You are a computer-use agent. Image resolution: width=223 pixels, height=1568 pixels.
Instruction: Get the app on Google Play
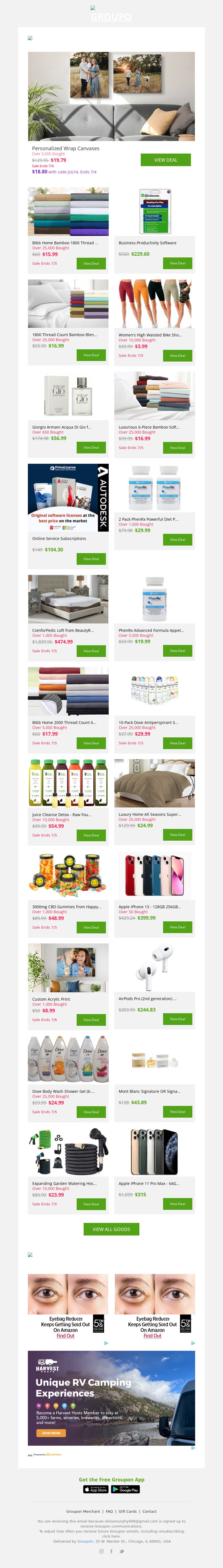pyautogui.click(x=126, y=1489)
